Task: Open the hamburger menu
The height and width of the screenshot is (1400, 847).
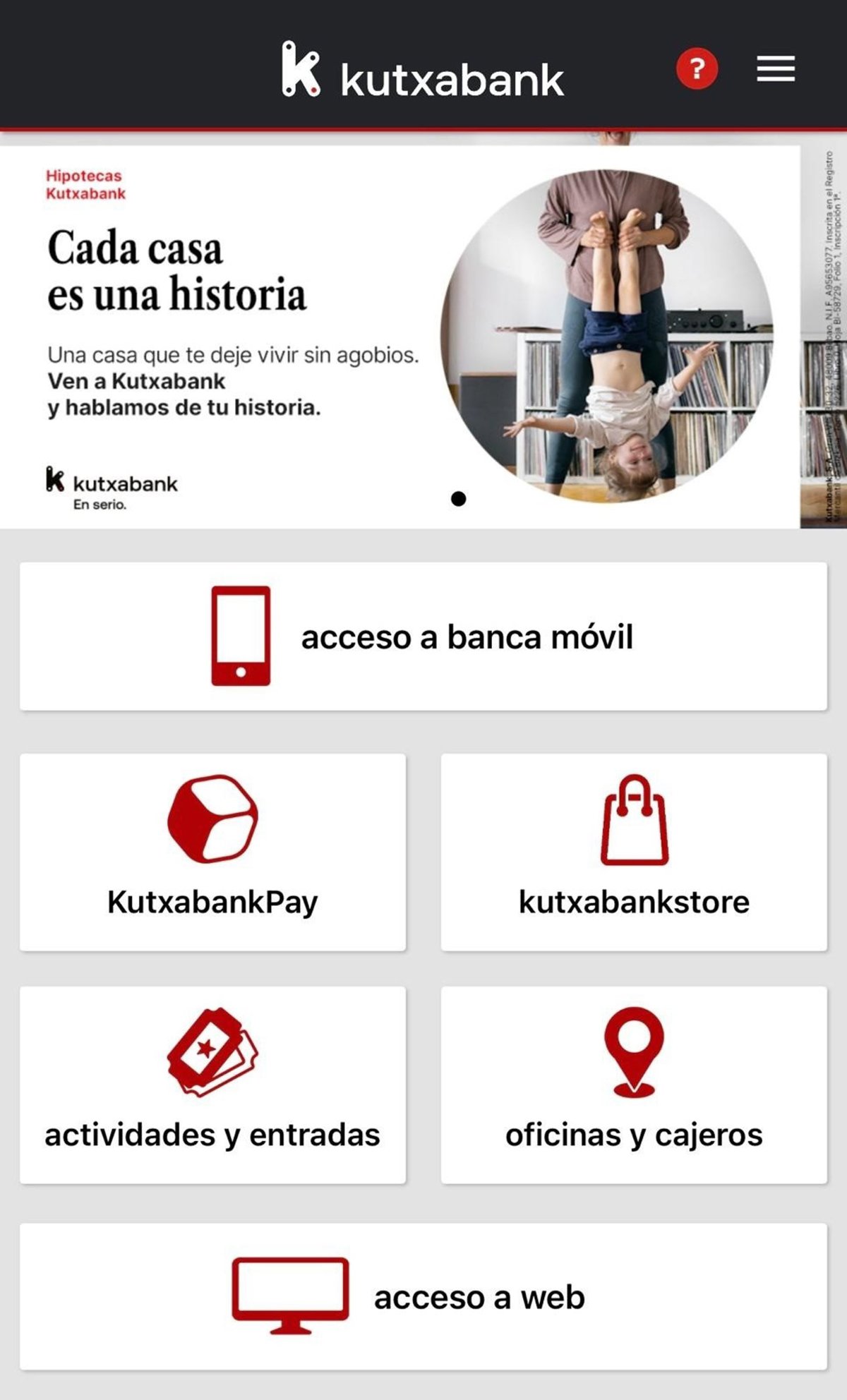Action: coord(776,69)
